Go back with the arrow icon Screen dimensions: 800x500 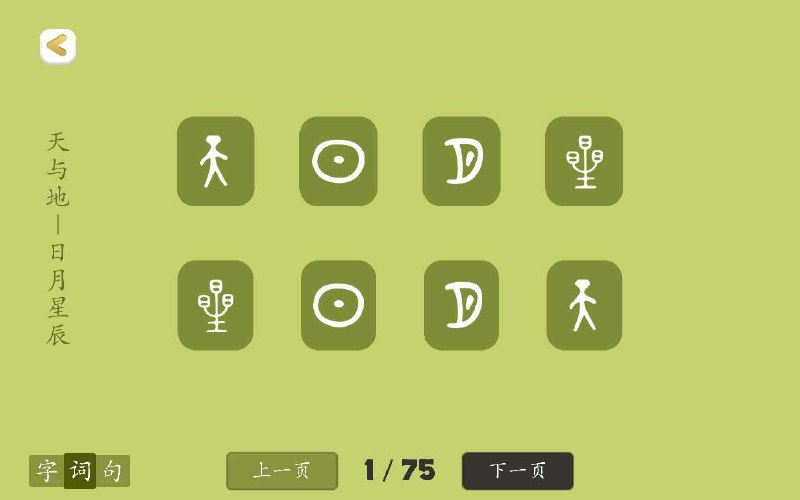pos(58,46)
